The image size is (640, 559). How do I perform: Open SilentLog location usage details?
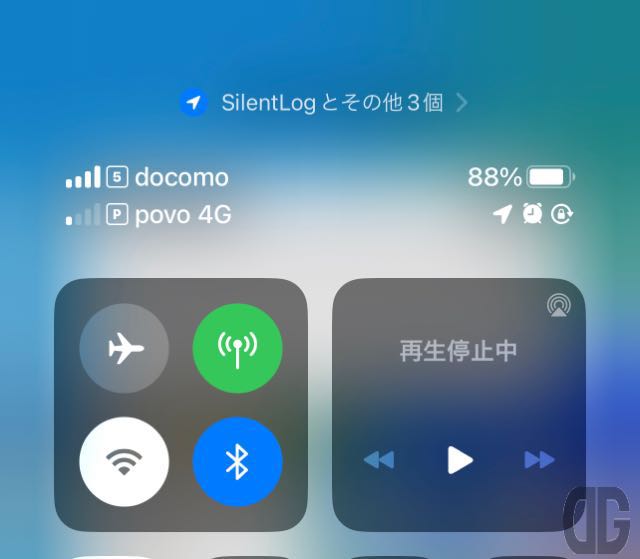[323, 102]
